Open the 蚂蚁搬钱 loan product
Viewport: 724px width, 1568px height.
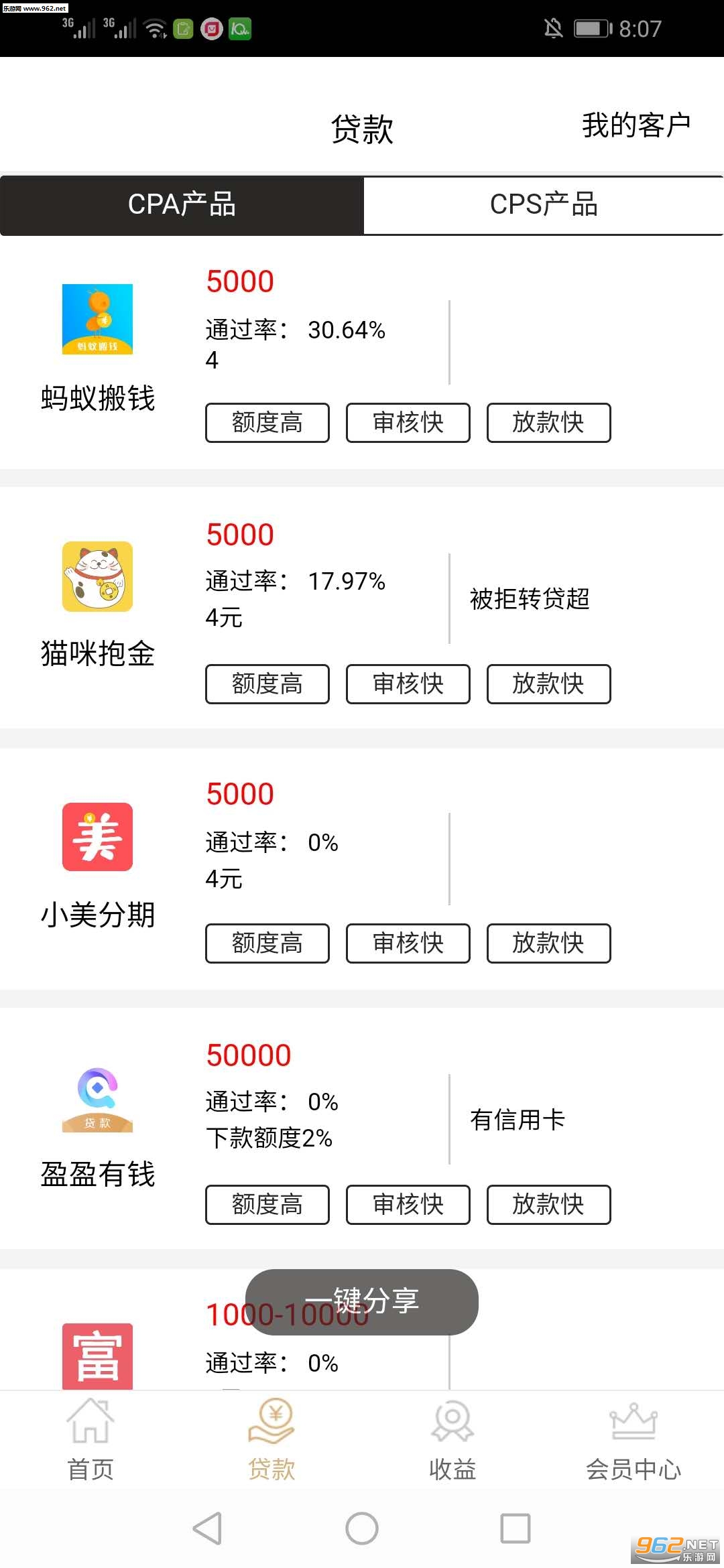[98, 348]
